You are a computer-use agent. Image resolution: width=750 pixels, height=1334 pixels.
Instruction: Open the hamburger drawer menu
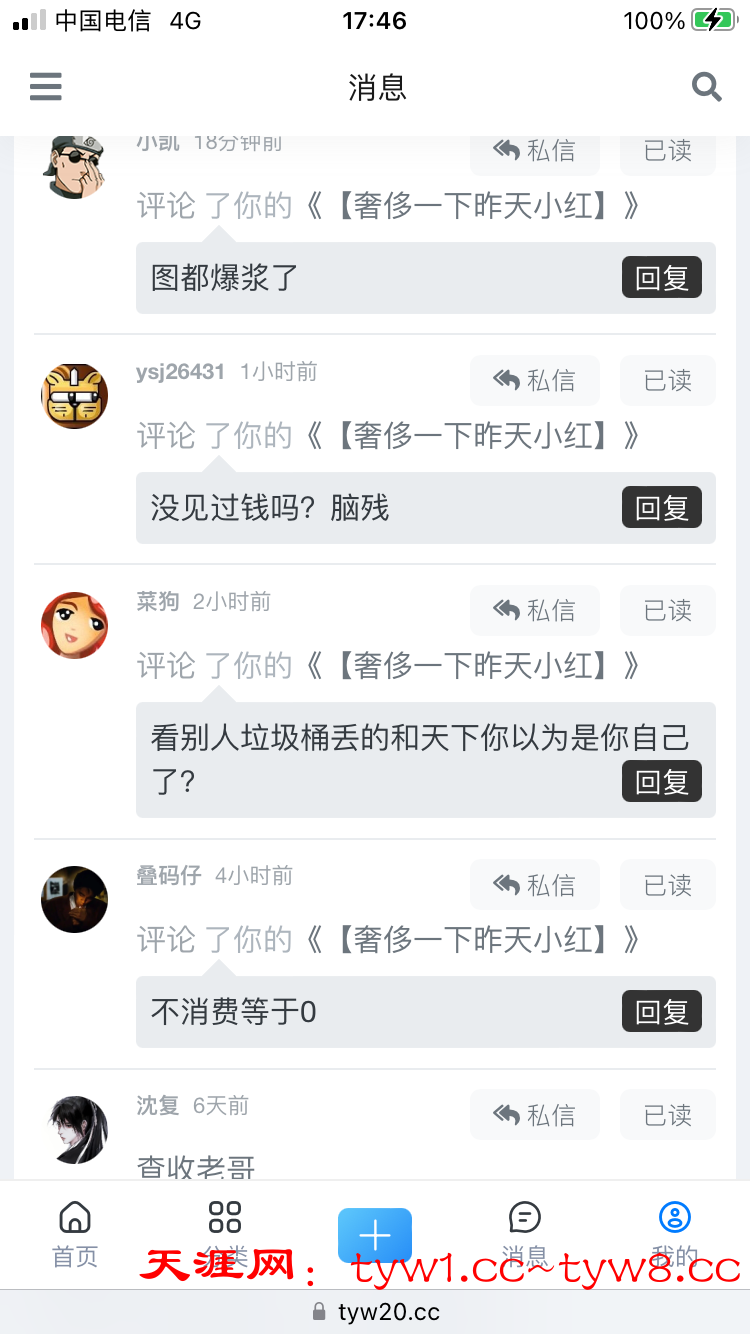pos(46,87)
